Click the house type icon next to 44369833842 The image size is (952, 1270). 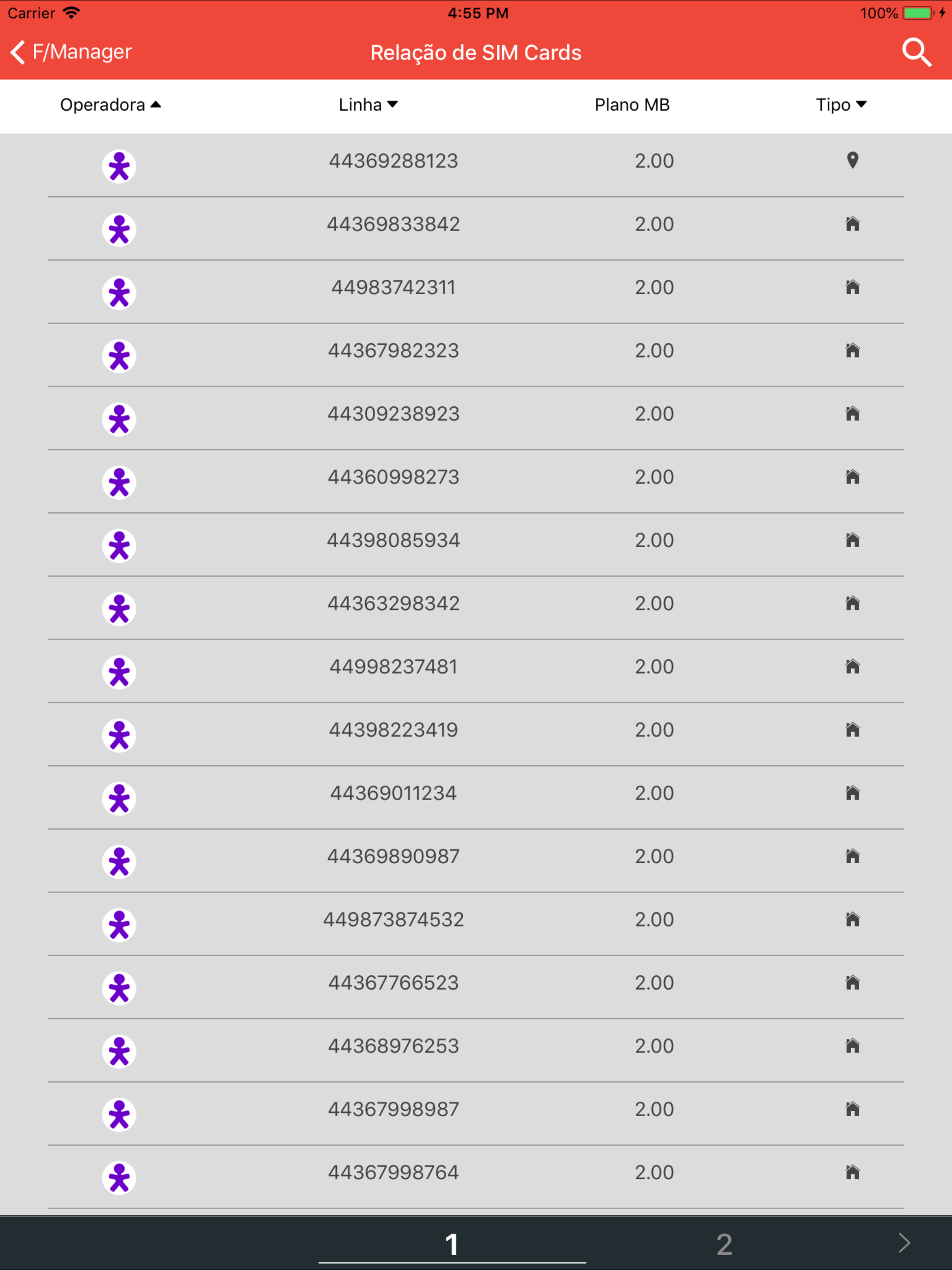pyautogui.click(x=852, y=224)
